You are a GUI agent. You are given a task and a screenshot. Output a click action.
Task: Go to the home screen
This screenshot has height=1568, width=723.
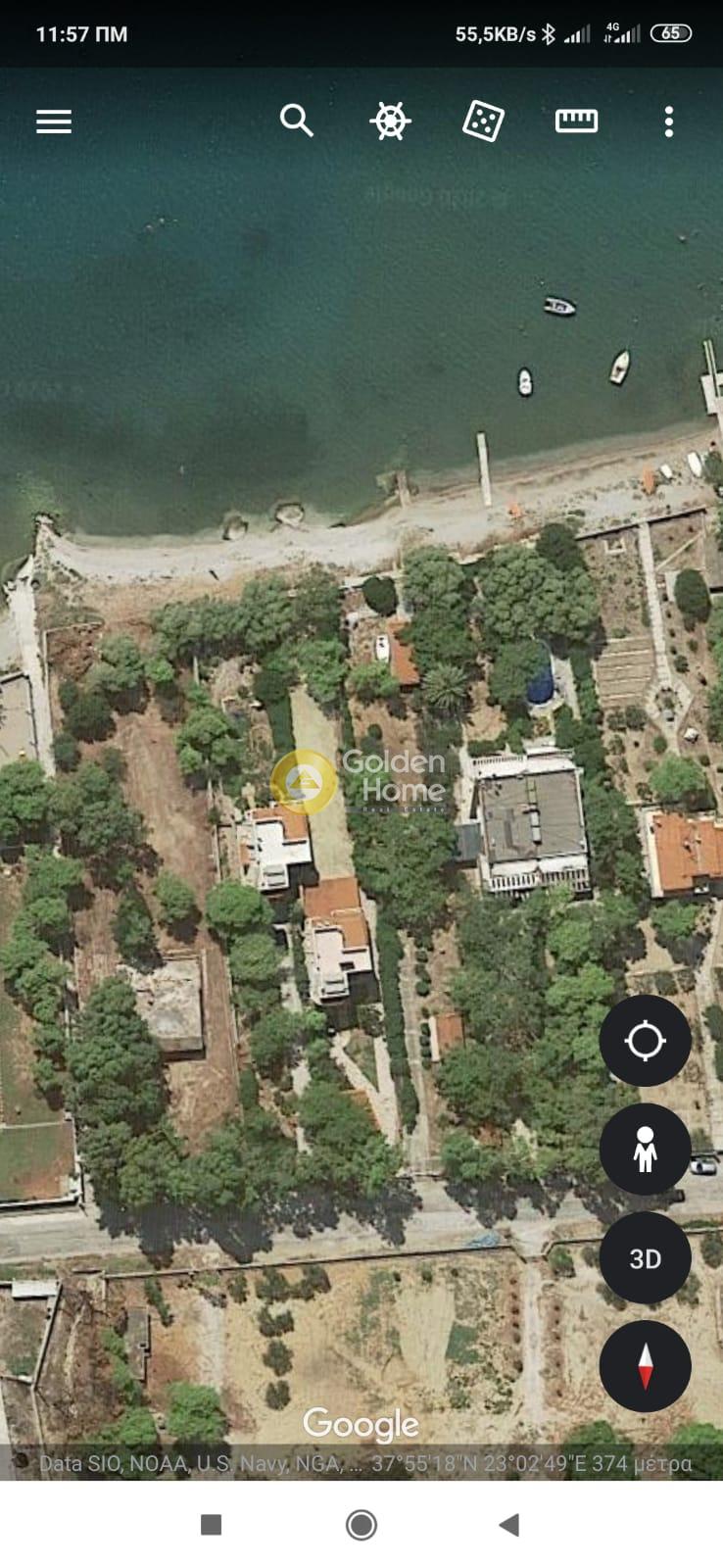tap(361, 1524)
